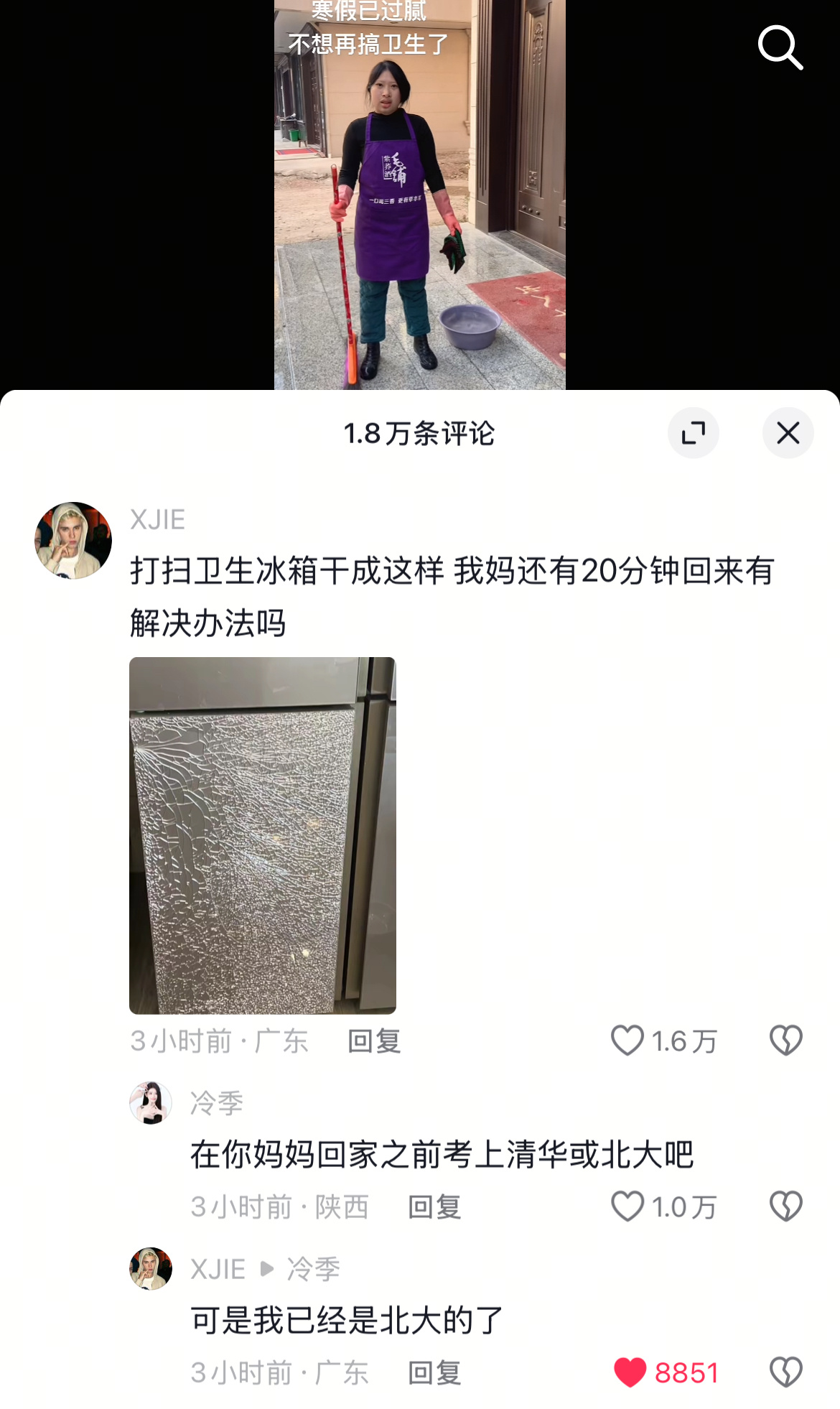This screenshot has height=1409, width=840.
Task: Open the search magnifier icon
Action: coord(780,48)
